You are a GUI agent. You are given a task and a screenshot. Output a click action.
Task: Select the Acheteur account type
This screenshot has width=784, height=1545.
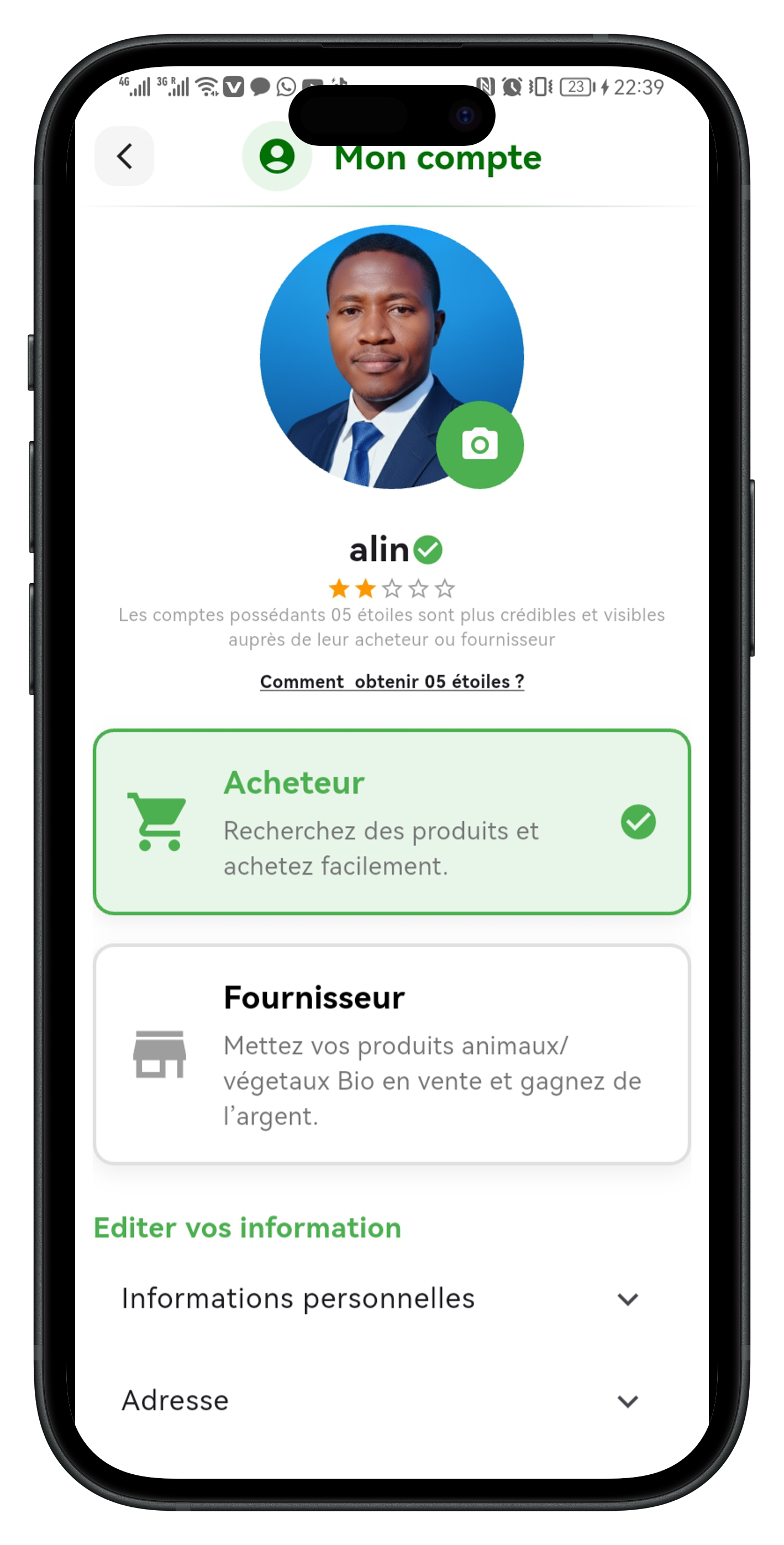tap(392, 822)
